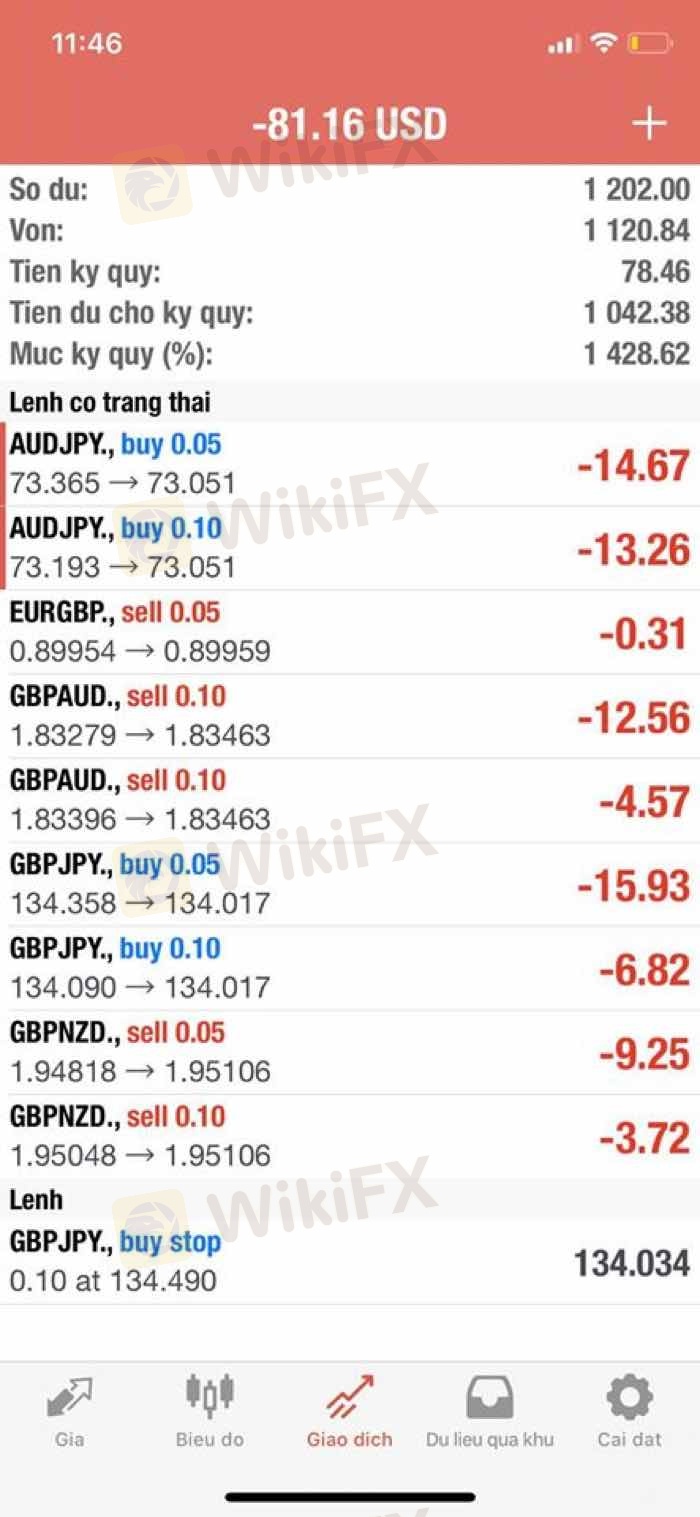Select the AUDJPY buy 0.10 position
Image resolution: width=700 pixels, height=1517 pixels.
coord(350,548)
